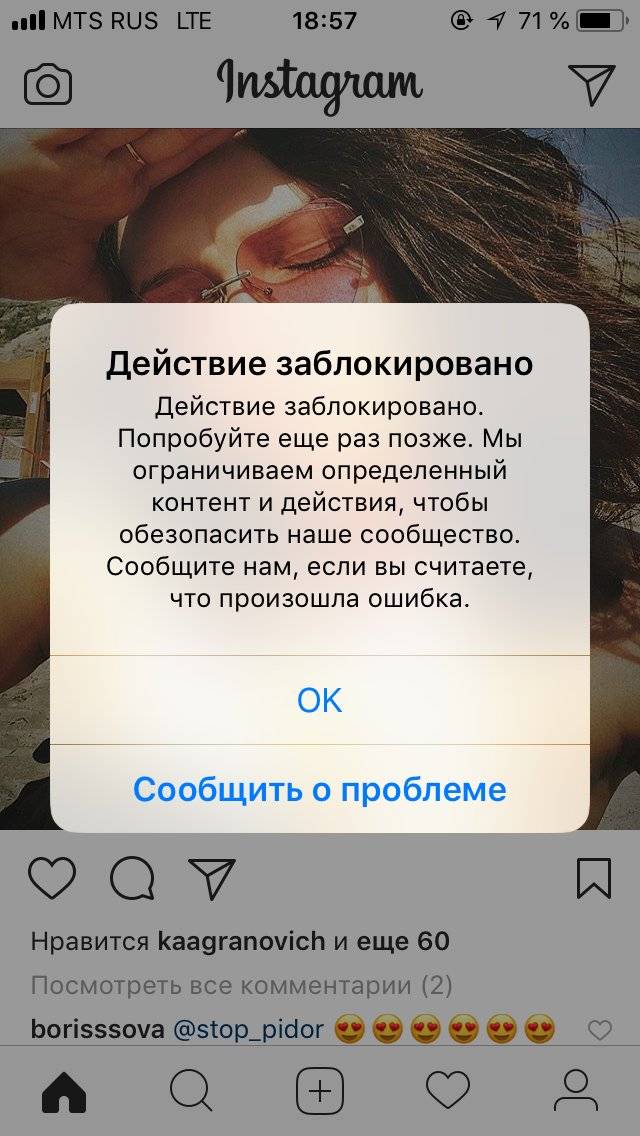Screen dimensions: 640x1136
Task: Bookmark this post
Action: [594, 878]
